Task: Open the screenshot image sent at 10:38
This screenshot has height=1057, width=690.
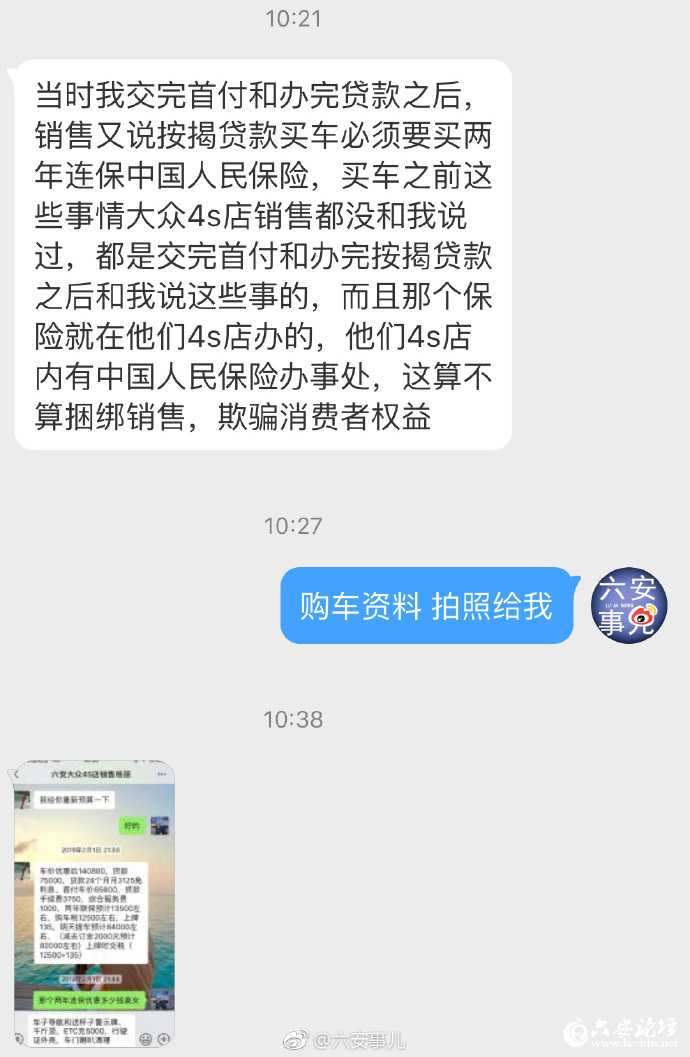Action: pos(92,902)
